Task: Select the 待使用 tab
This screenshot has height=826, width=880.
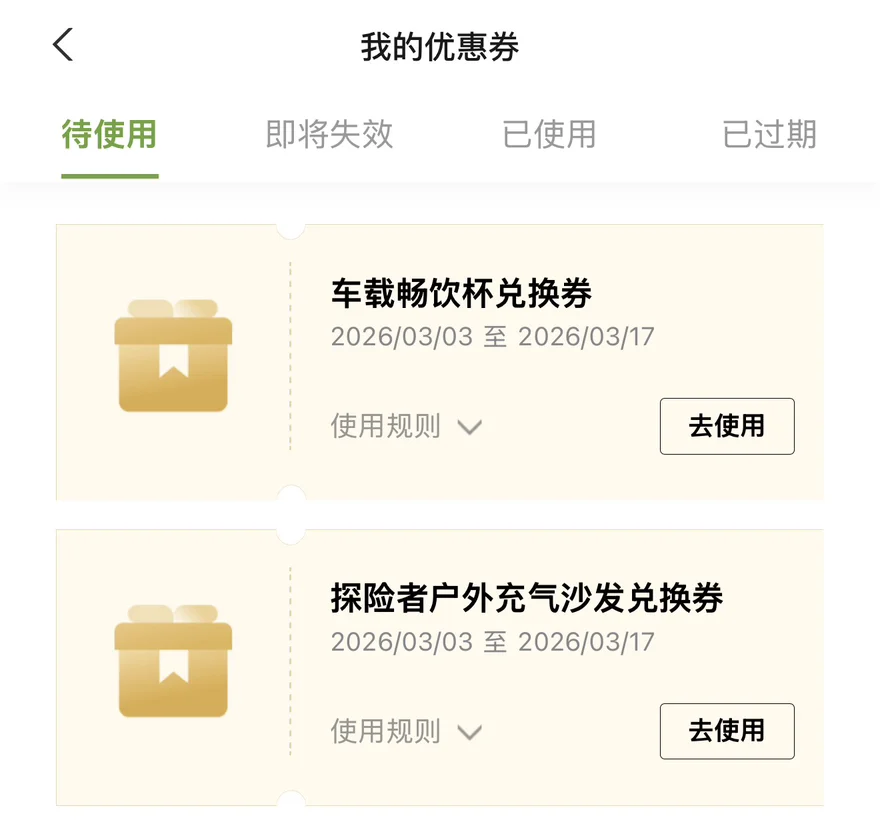Action: click(109, 134)
